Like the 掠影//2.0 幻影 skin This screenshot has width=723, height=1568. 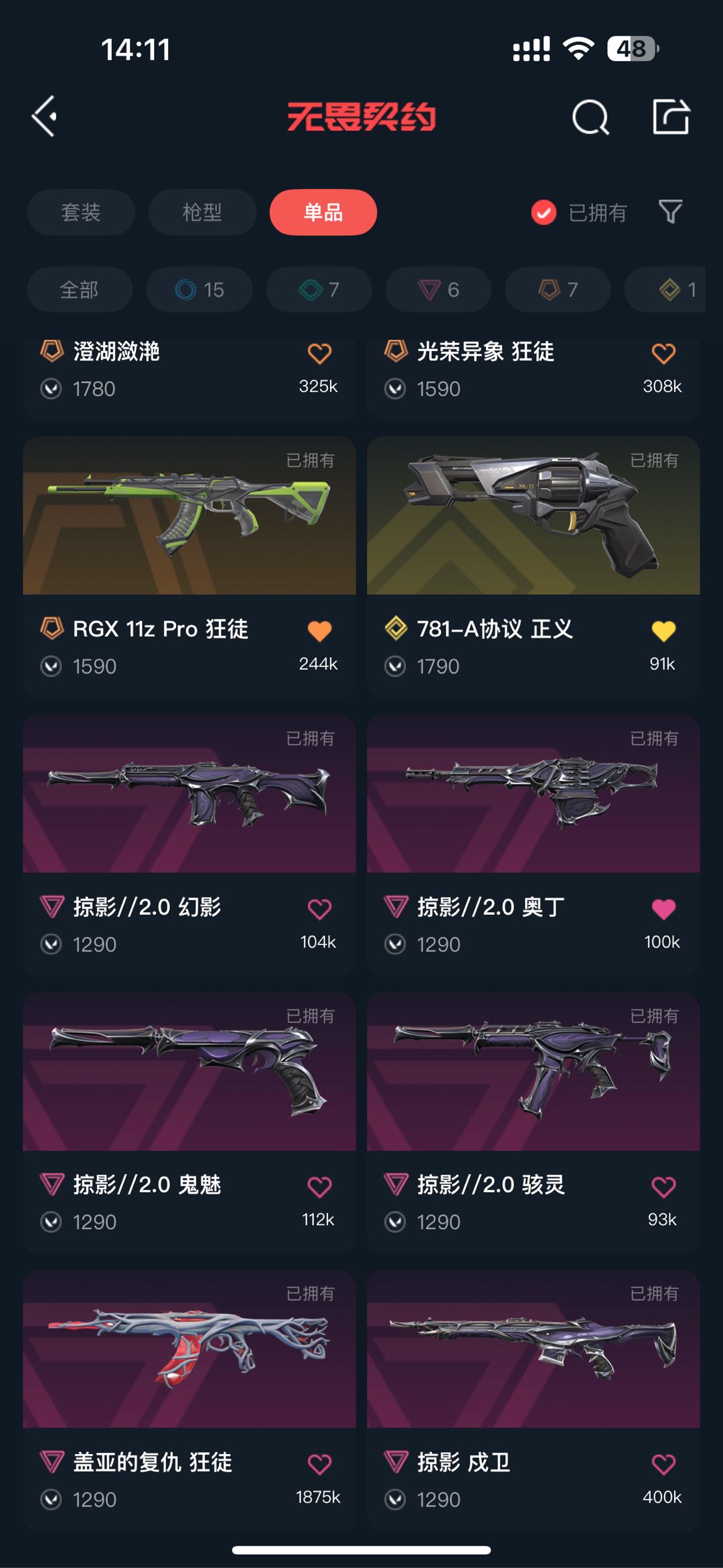tap(319, 909)
